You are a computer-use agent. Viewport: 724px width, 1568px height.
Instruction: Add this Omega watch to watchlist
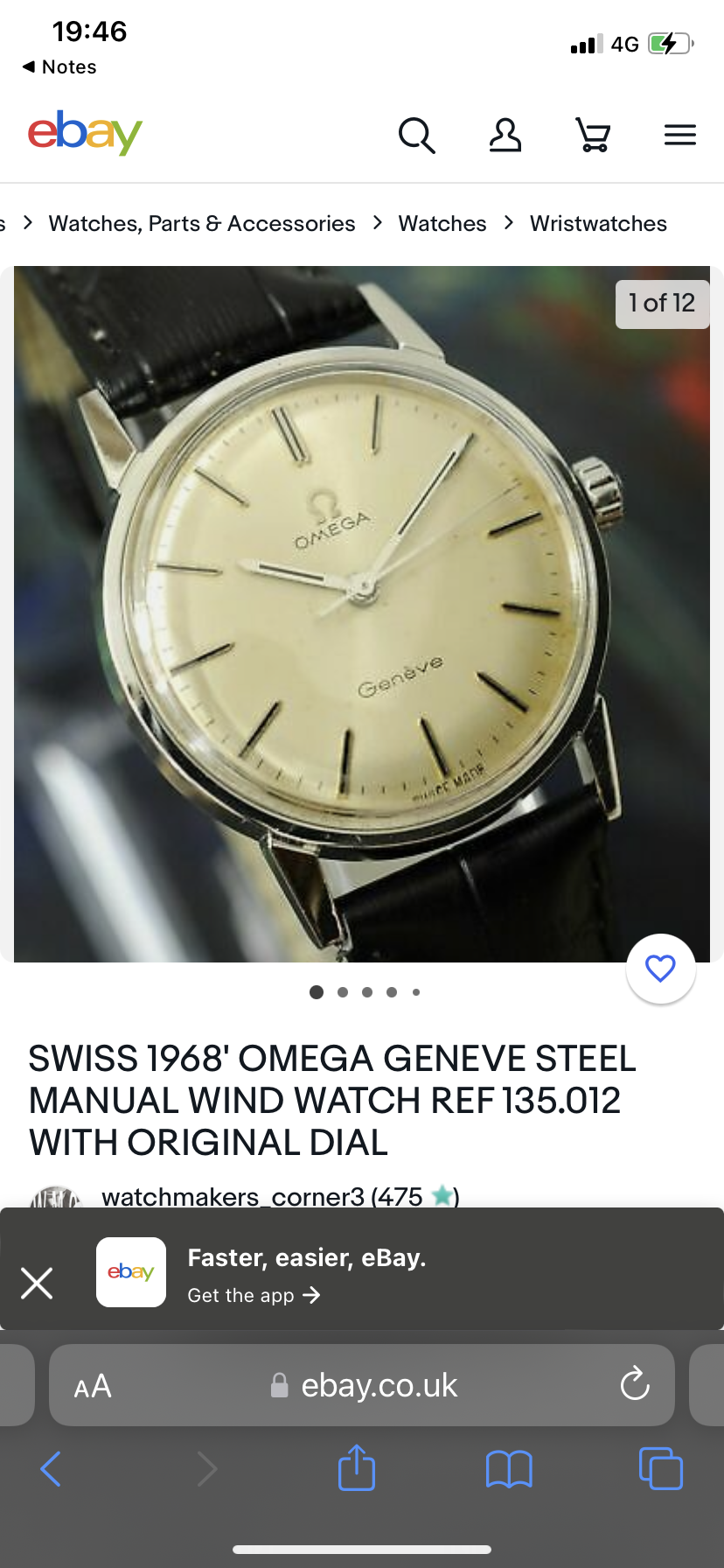coord(660,969)
